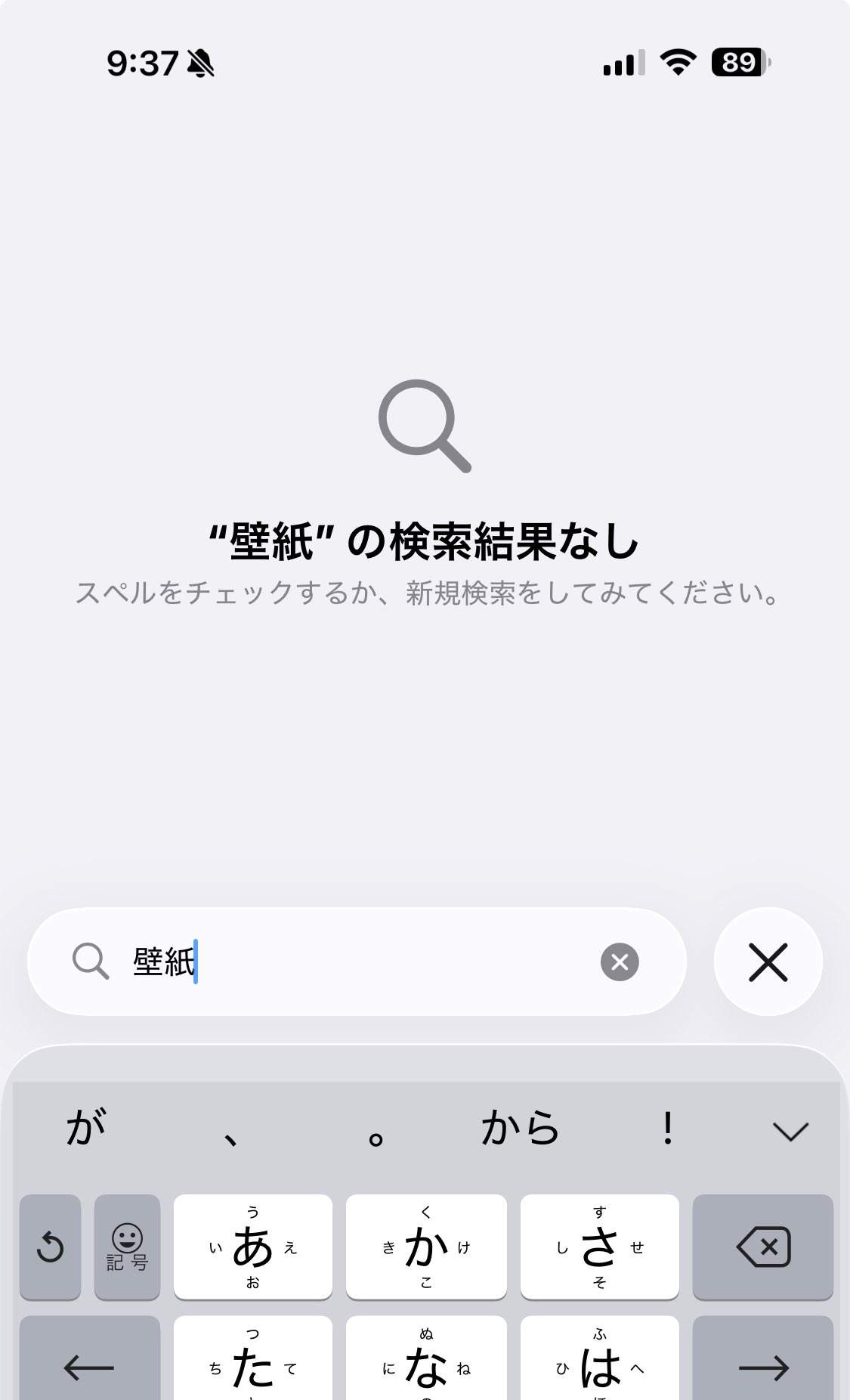Tap the keyboard undo arrow key

pyautogui.click(x=50, y=1247)
